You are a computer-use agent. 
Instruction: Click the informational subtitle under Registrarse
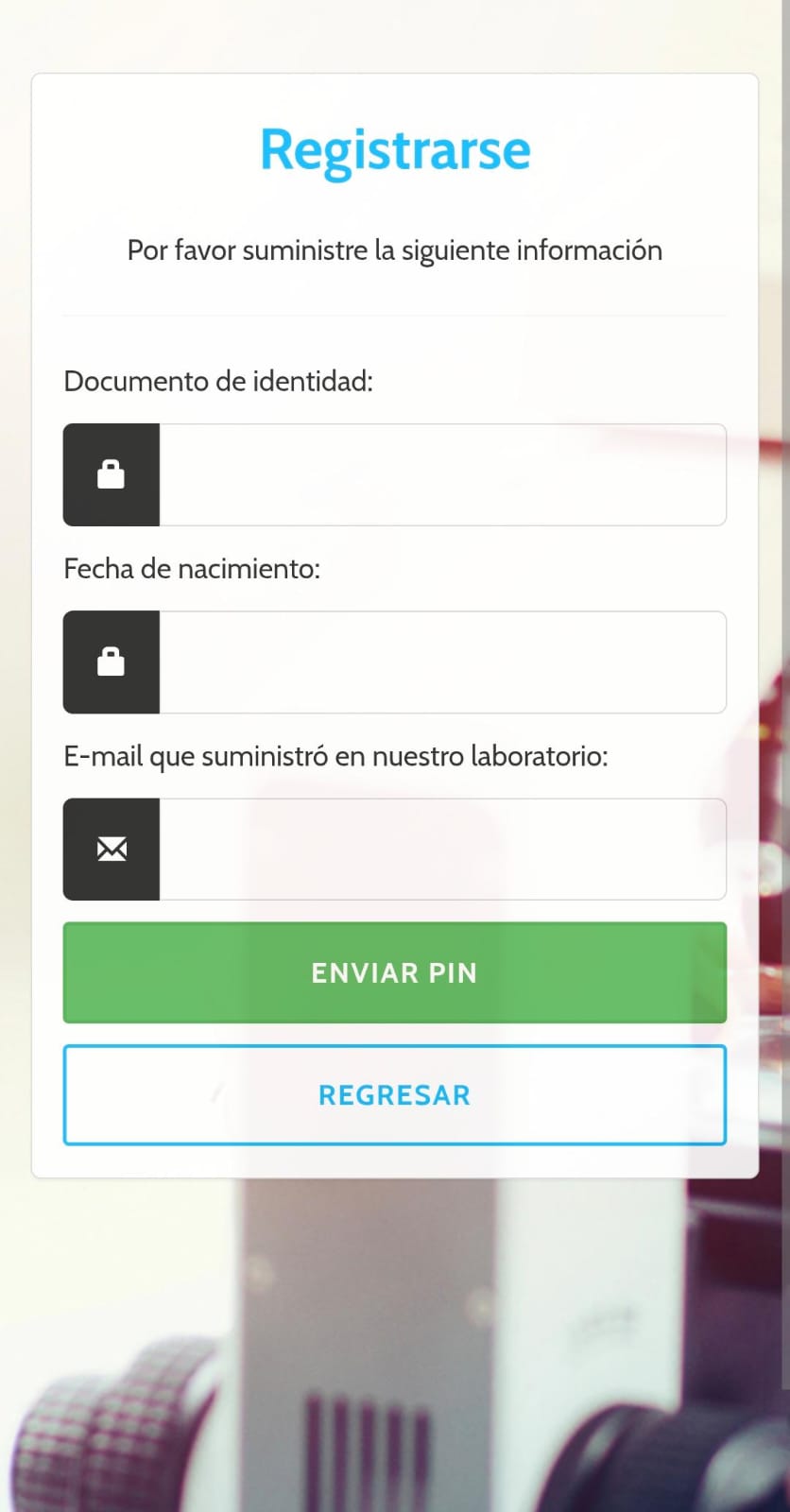[394, 250]
